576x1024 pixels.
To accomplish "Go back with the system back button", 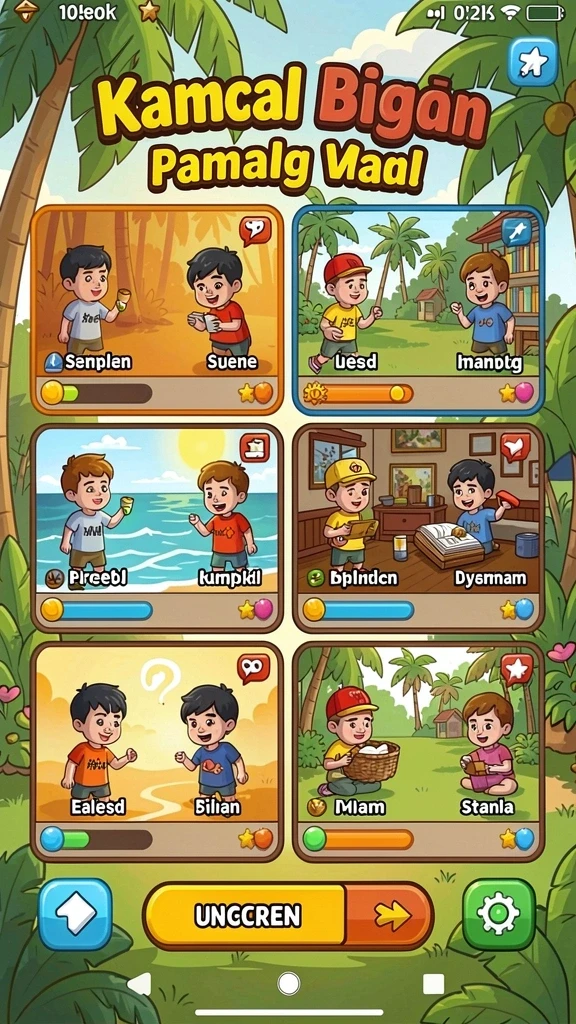I will click(140, 984).
